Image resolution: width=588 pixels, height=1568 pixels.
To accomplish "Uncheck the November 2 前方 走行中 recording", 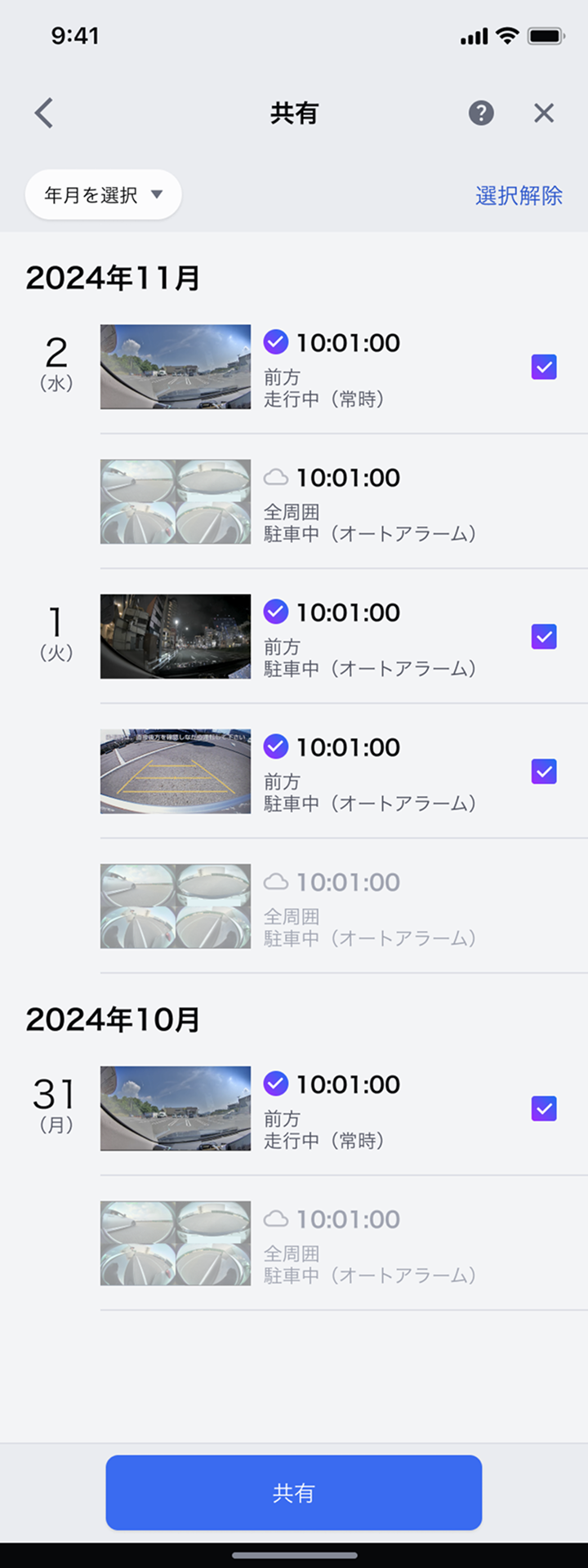I will [544, 367].
